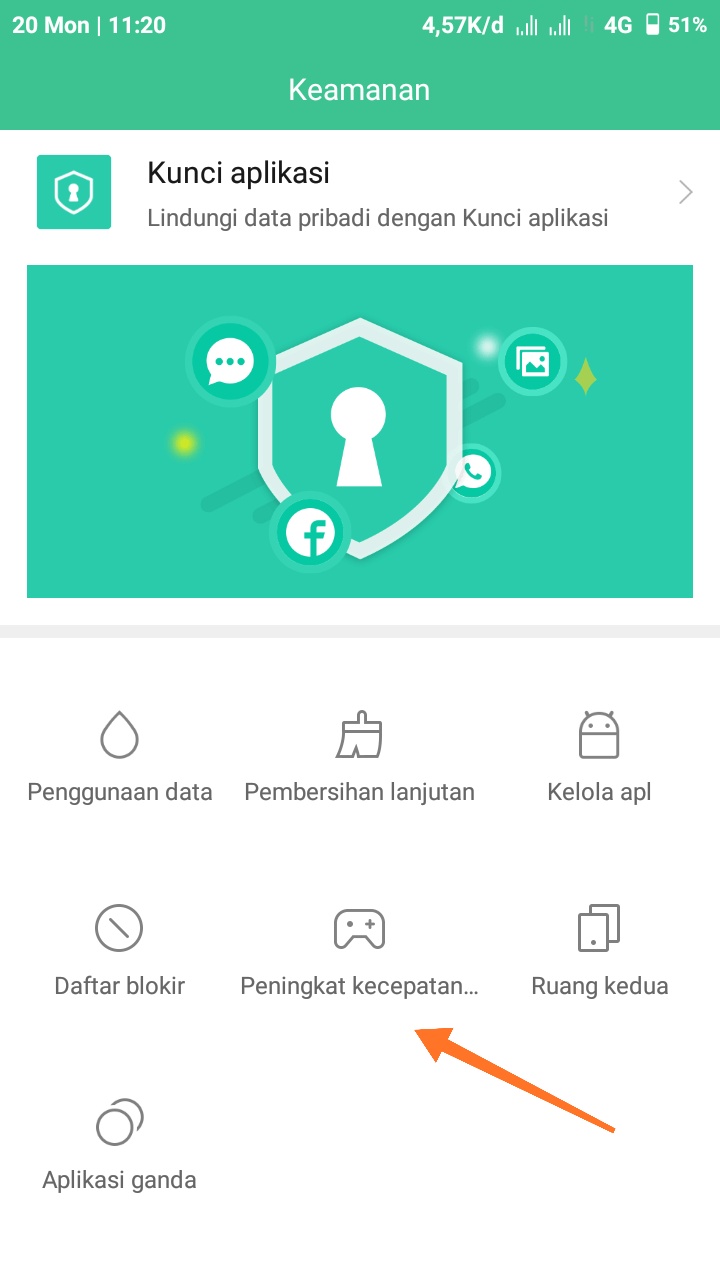Open Aplikasi ganda
The height and width of the screenshot is (1280, 720).
120,1144
